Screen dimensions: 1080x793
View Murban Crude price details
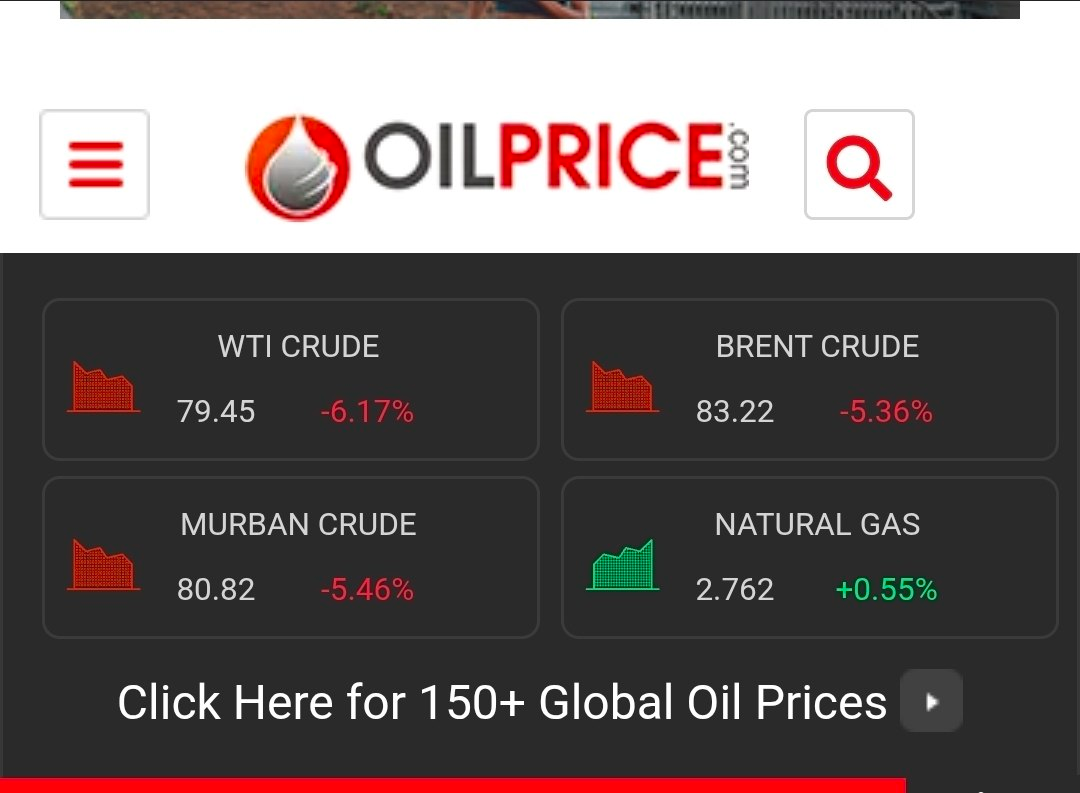(291, 557)
